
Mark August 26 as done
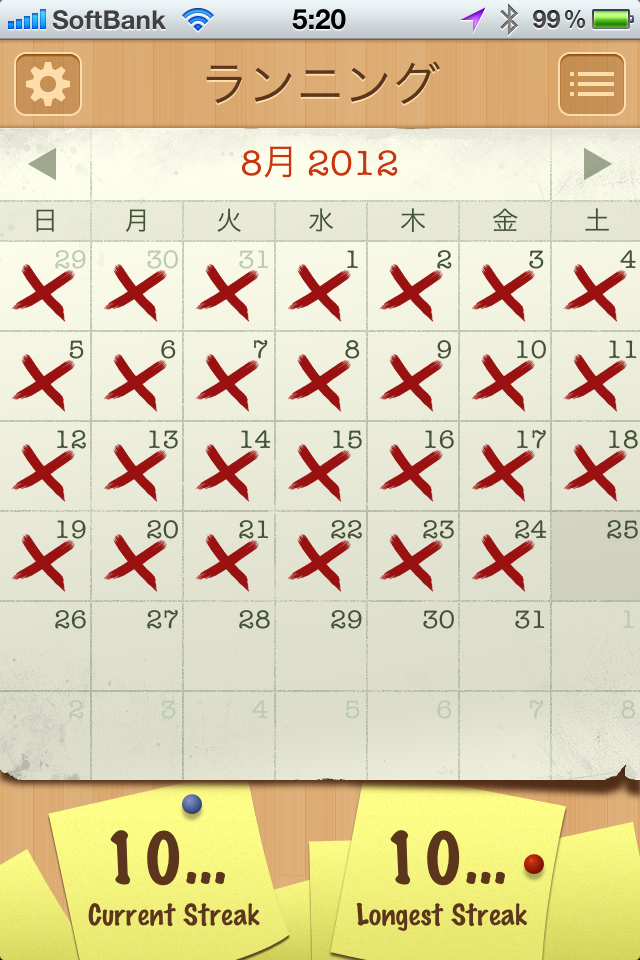tap(45, 647)
